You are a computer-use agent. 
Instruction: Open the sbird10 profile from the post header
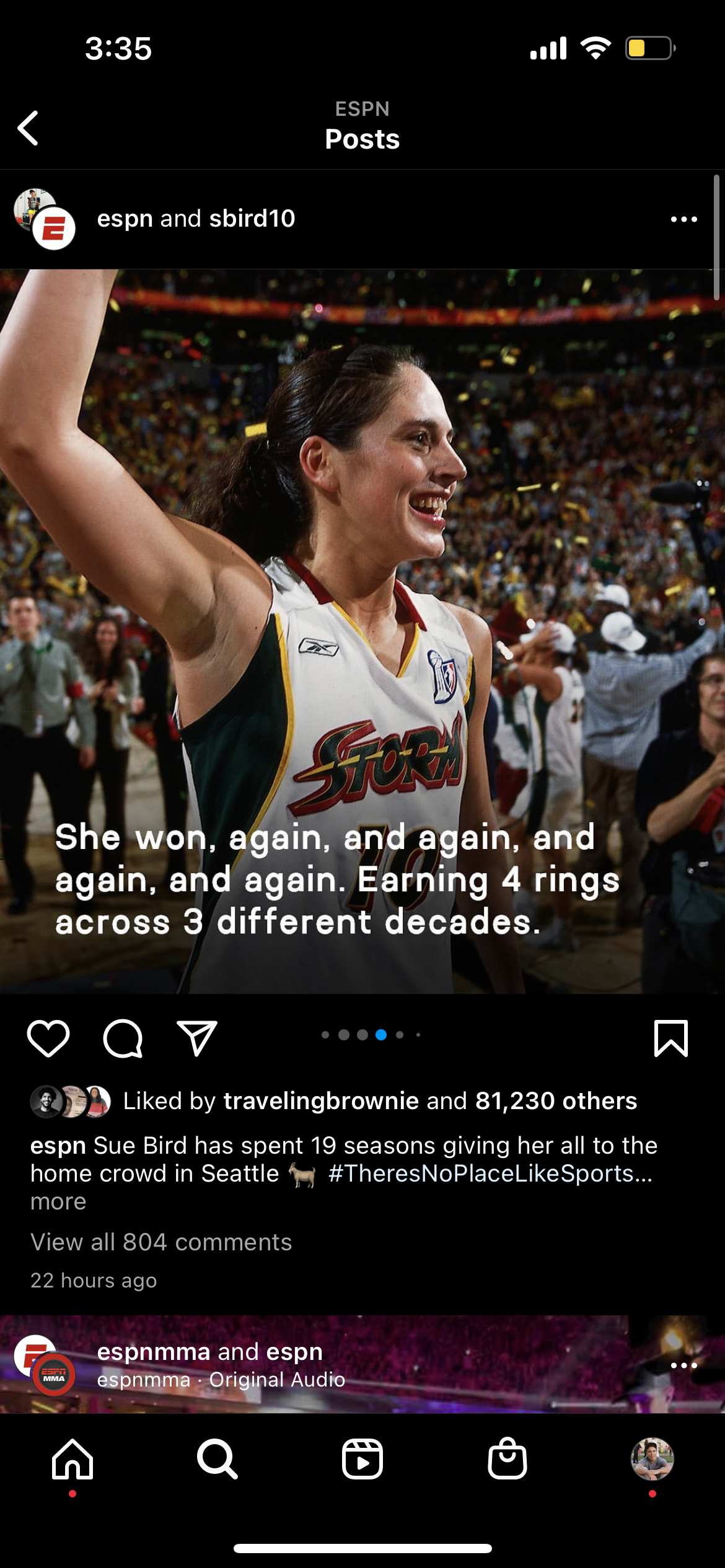click(x=252, y=219)
